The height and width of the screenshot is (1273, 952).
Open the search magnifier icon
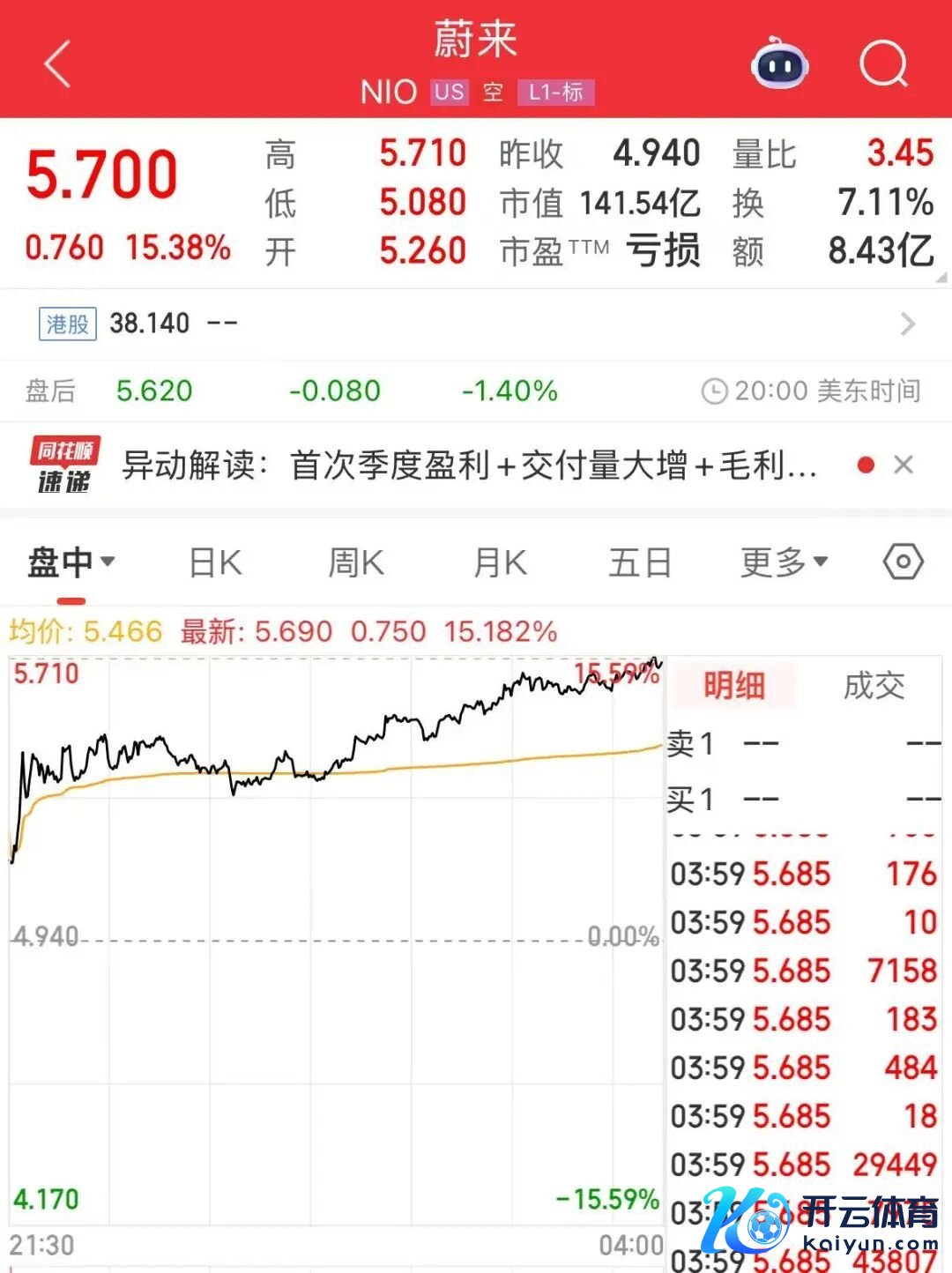click(882, 63)
